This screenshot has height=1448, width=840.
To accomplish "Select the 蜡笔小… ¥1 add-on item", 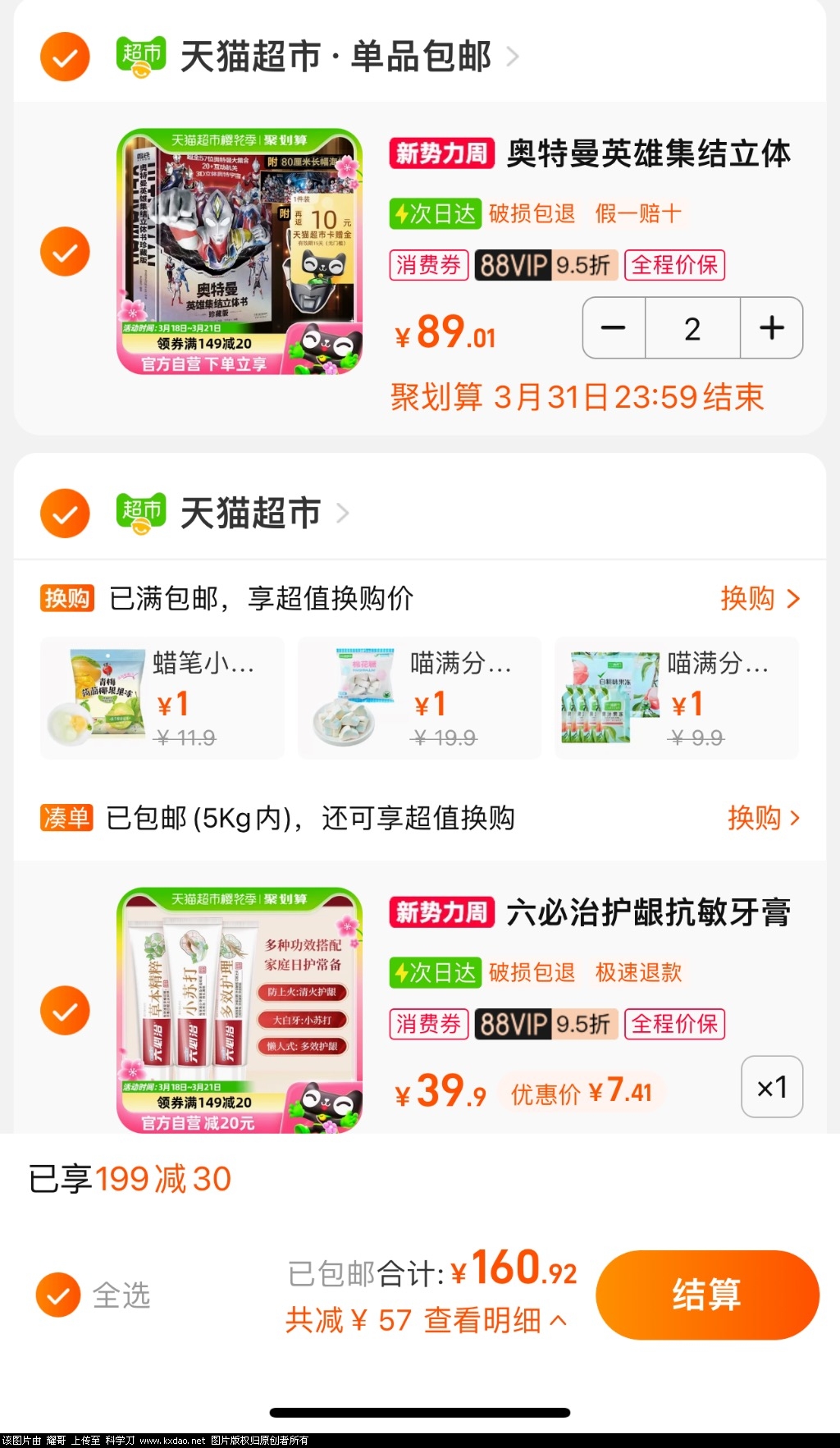I will coord(162,698).
